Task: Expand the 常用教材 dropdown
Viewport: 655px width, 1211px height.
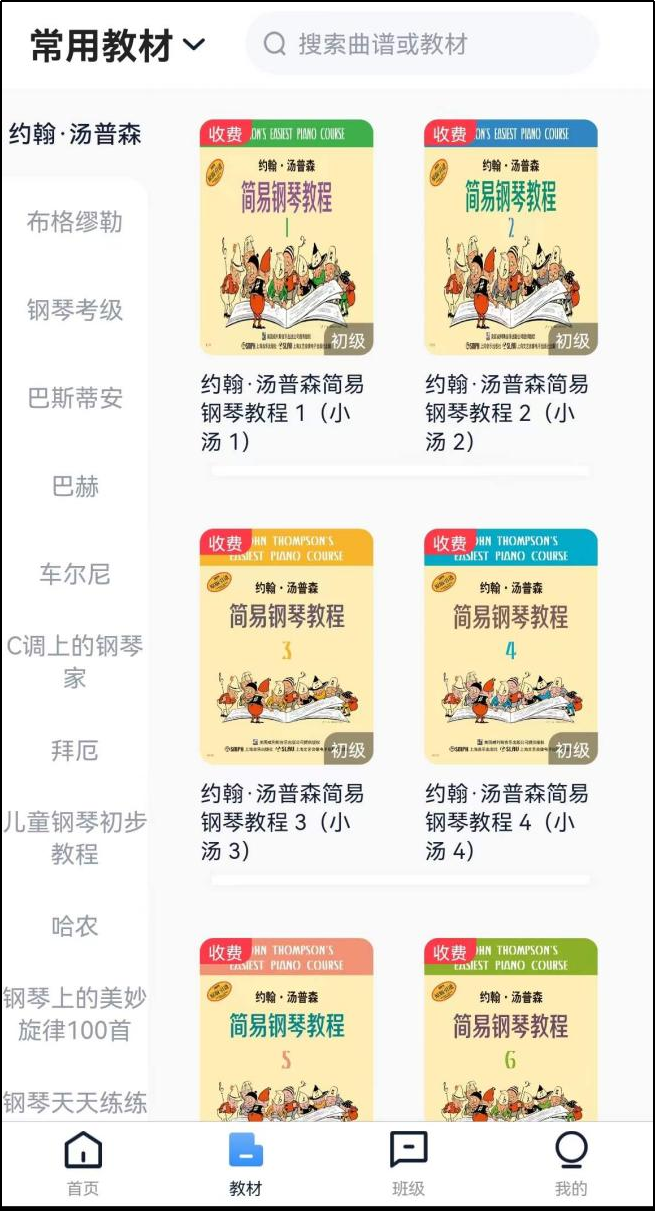Action: point(118,45)
